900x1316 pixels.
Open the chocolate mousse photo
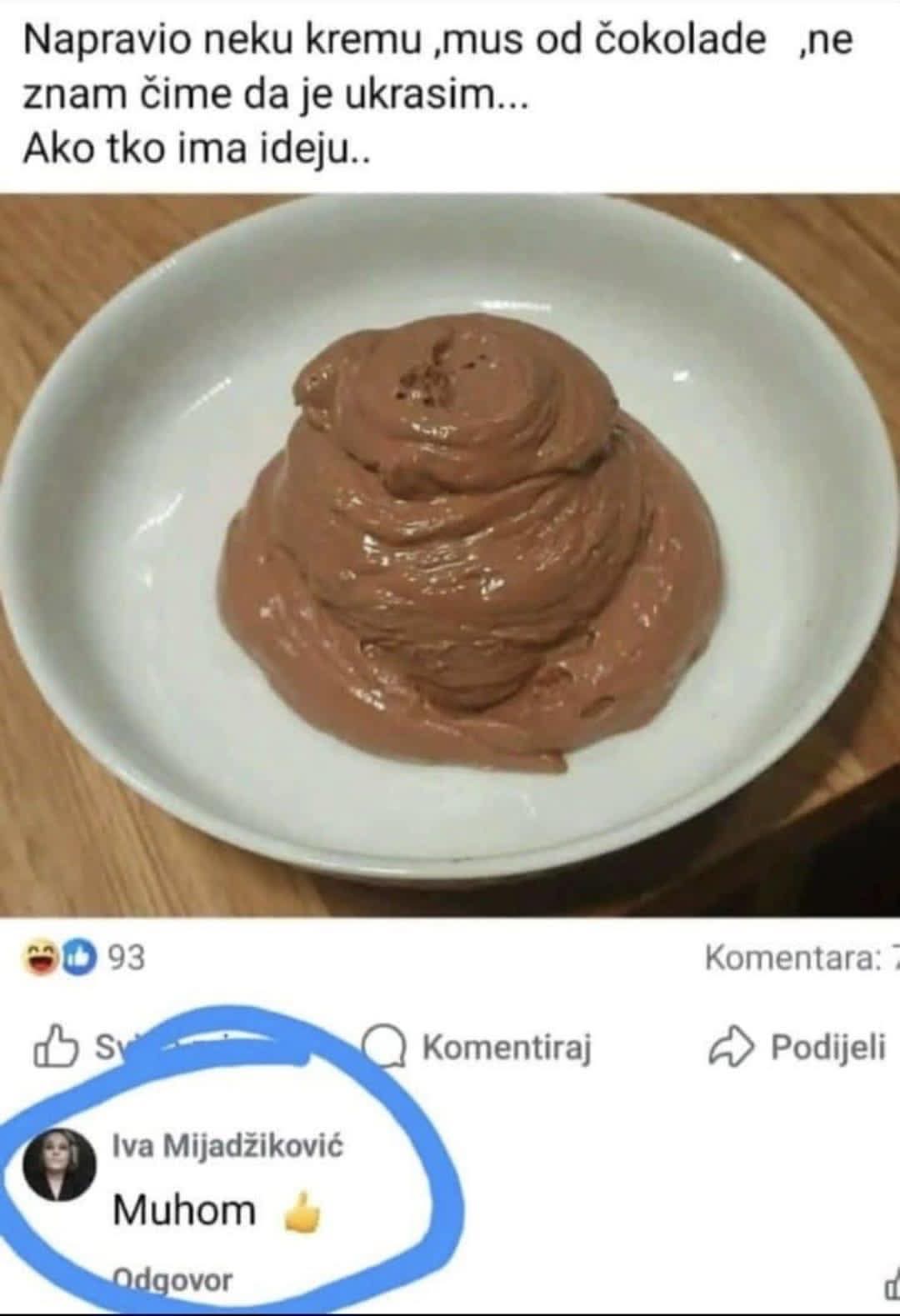[x=450, y=554]
